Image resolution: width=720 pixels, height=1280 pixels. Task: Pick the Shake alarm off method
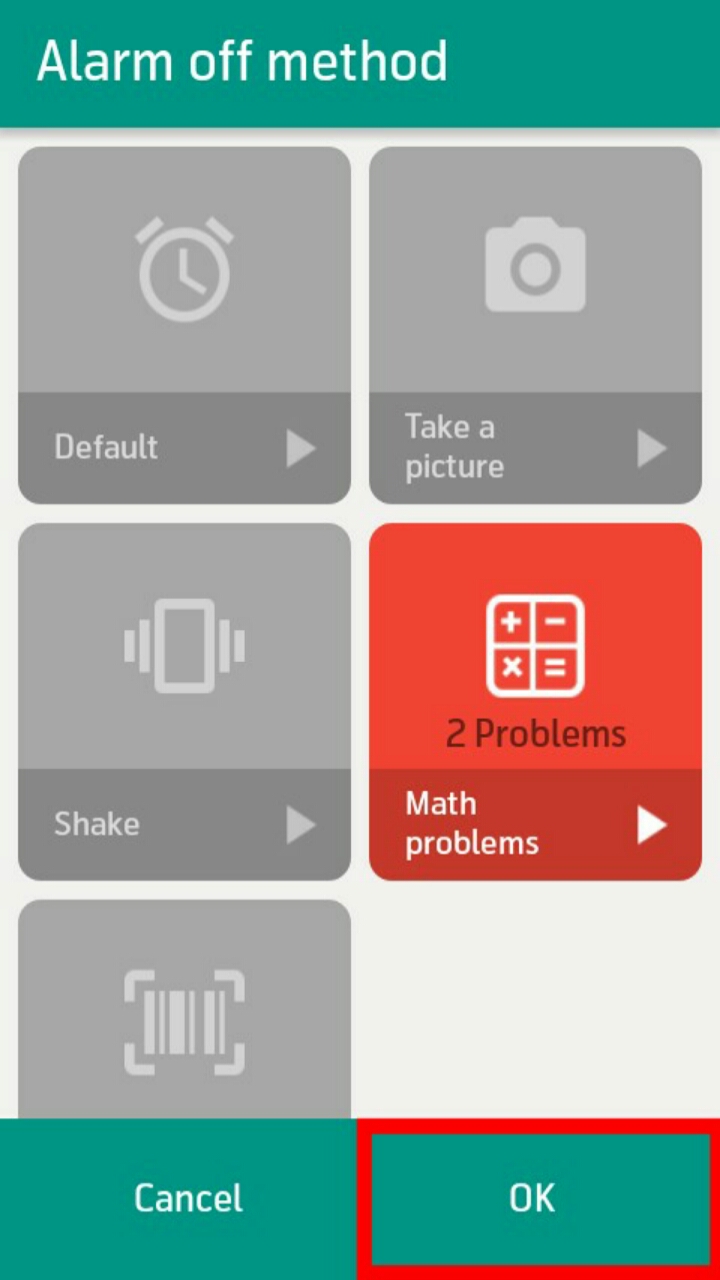(x=184, y=701)
